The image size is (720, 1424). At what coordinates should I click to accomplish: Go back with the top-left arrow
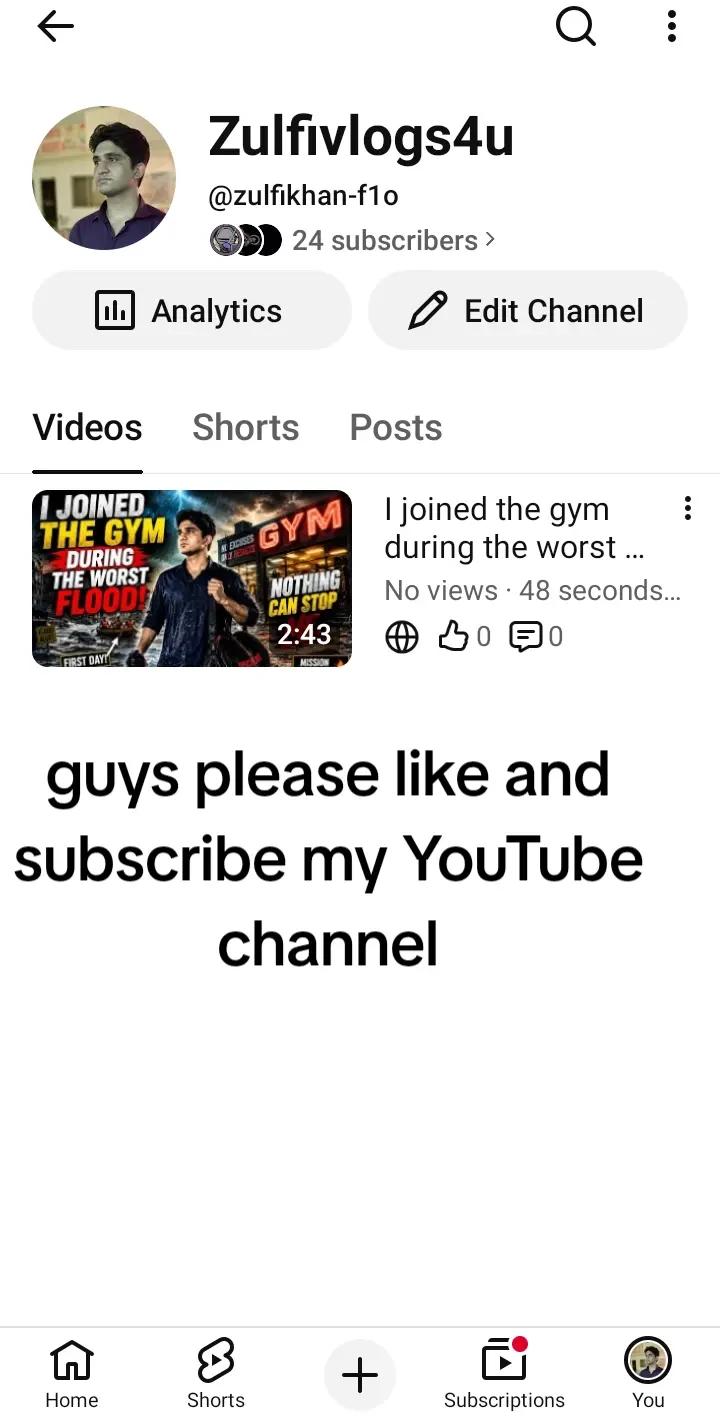tap(56, 27)
